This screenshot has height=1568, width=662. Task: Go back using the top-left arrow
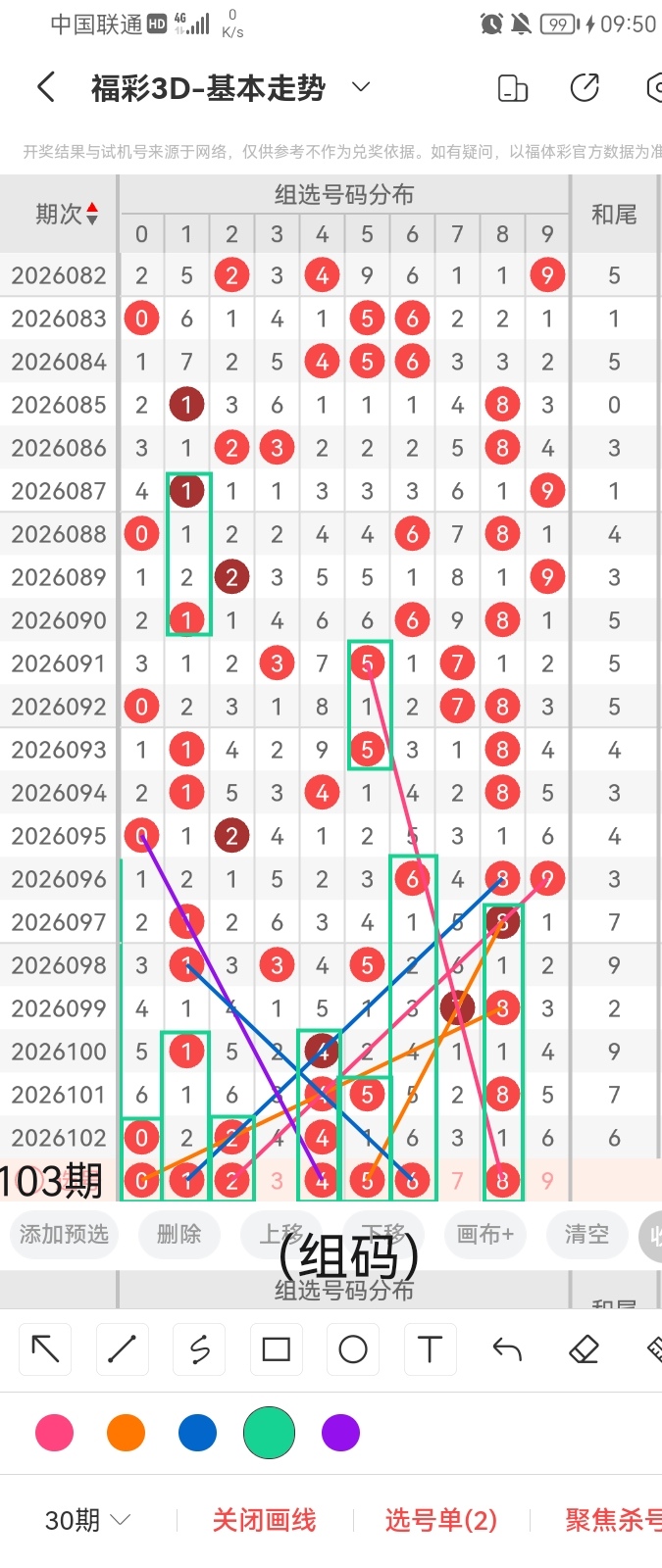(x=46, y=87)
